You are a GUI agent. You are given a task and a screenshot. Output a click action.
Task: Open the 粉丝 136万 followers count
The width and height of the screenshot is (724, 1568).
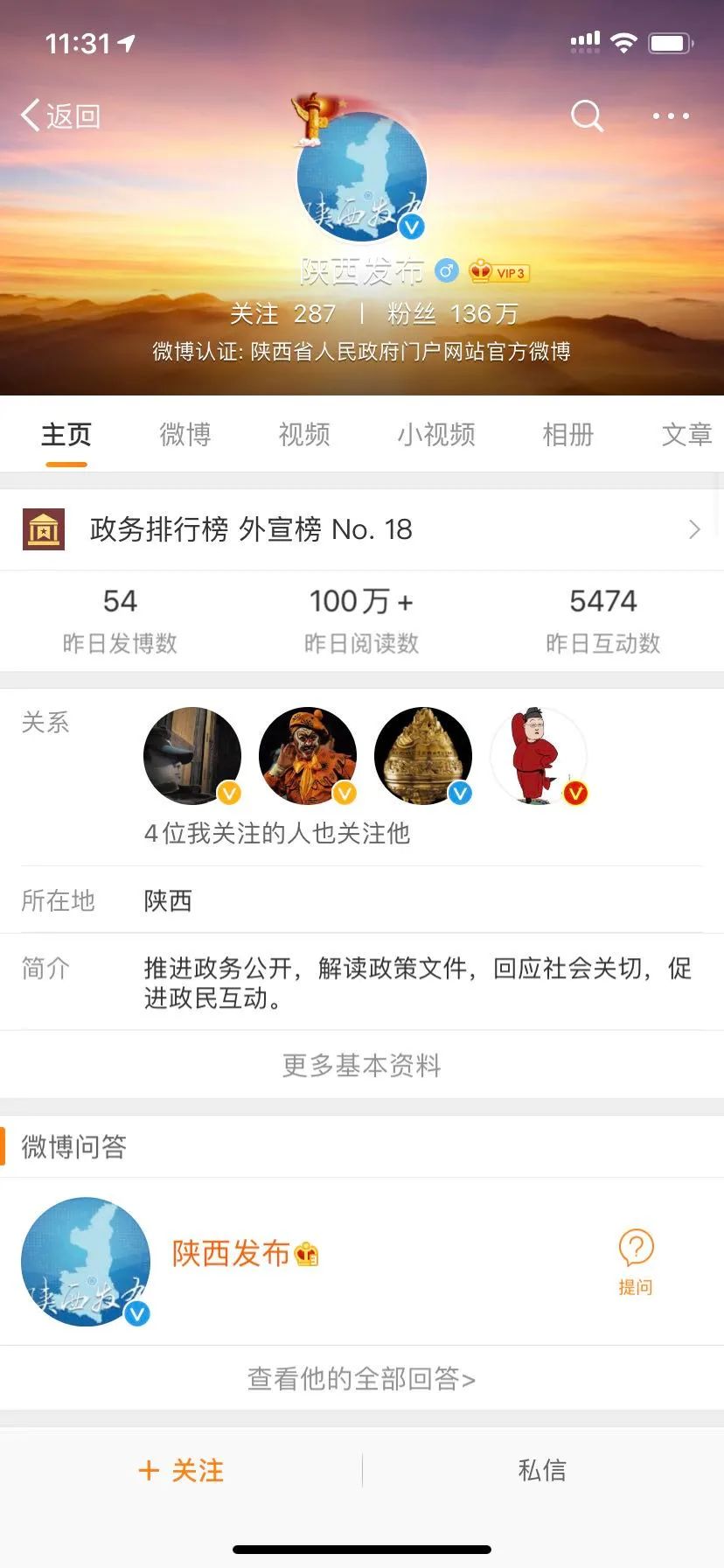pos(452,313)
